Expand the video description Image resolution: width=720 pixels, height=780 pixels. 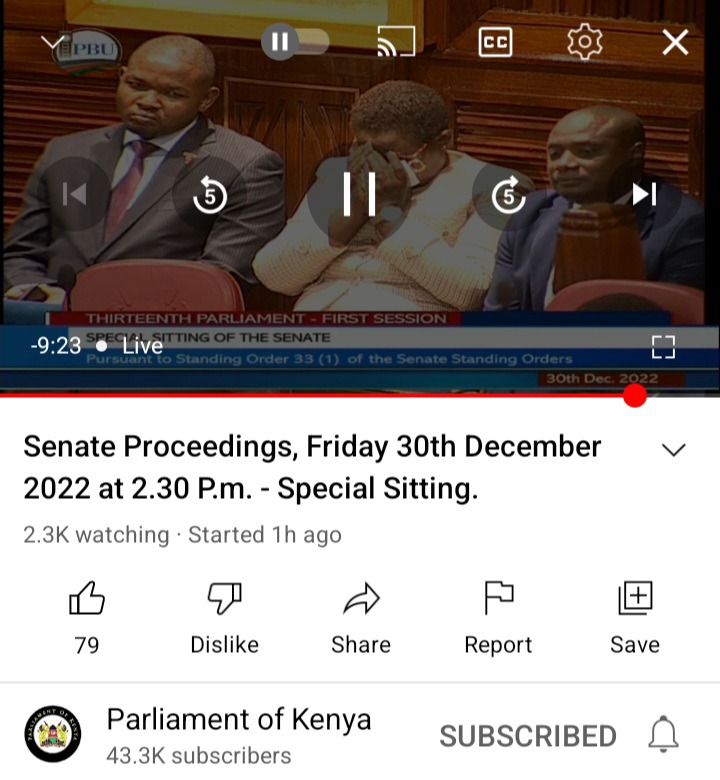(674, 449)
